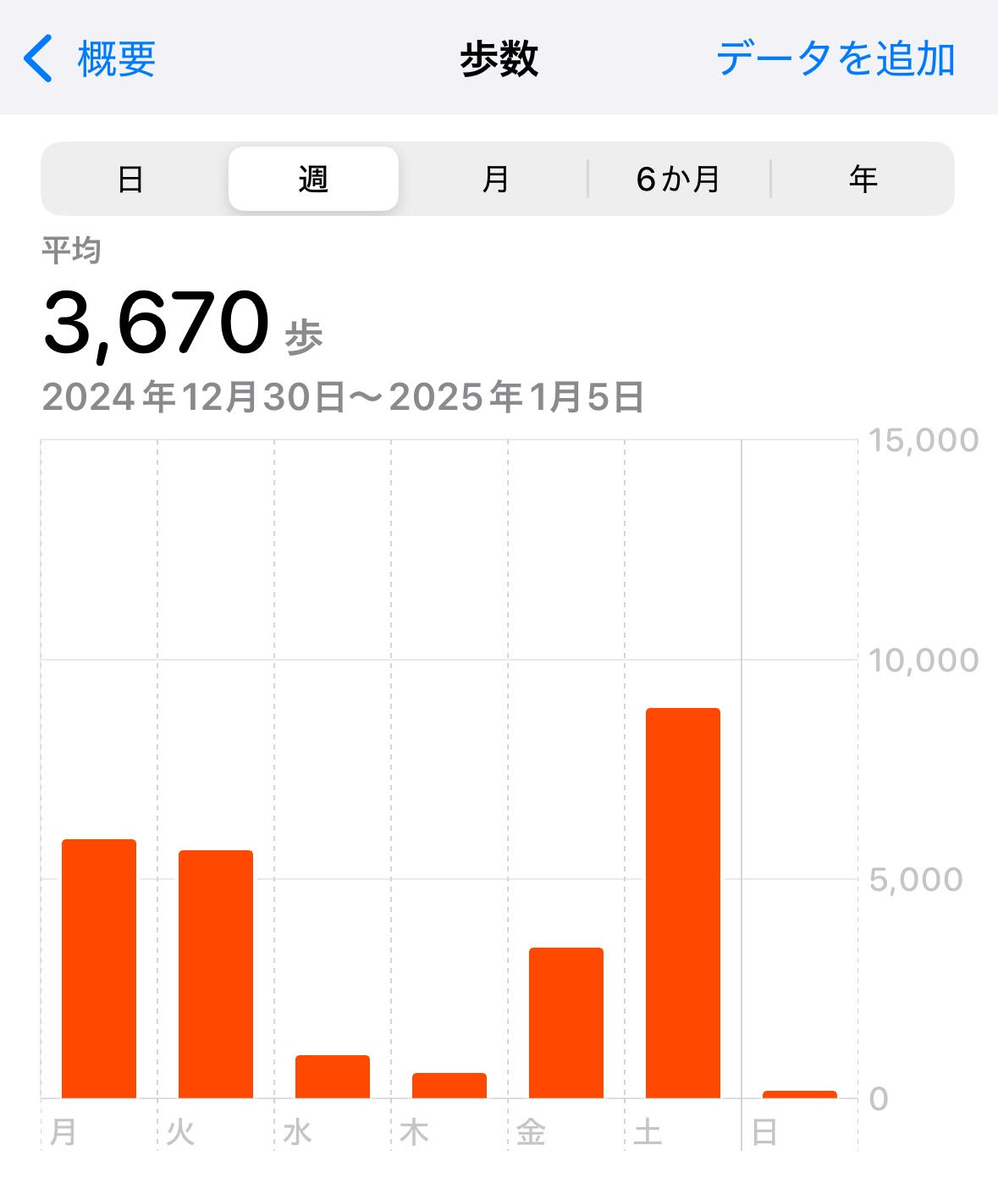The height and width of the screenshot is (1200, 998).
Task: Show the 6か月 chart
Action: pyautogui.click(x=678, y=179)
